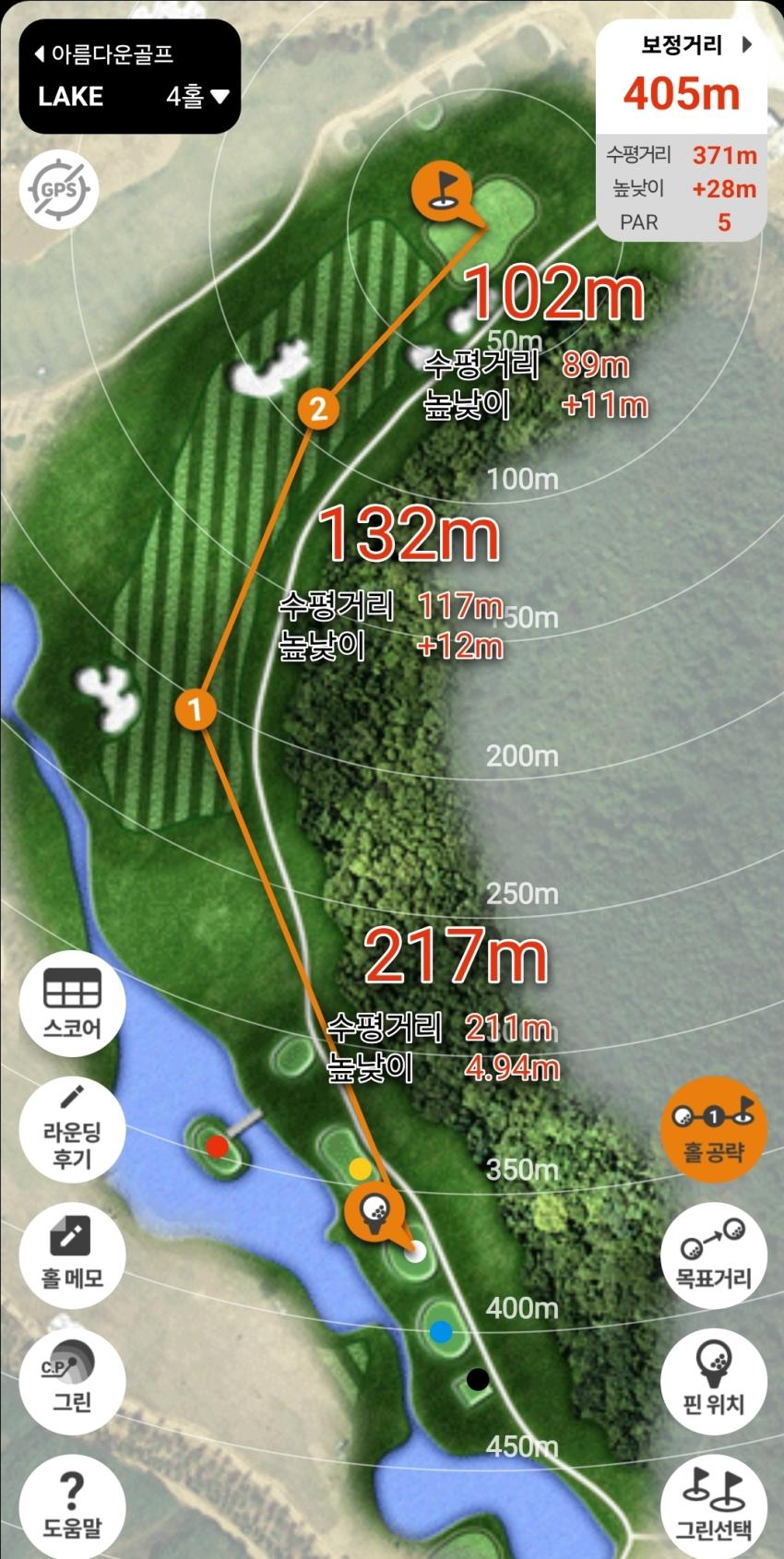784x1559 pixels.
Task: Open 도움말 help
Action: point(72,1505)
